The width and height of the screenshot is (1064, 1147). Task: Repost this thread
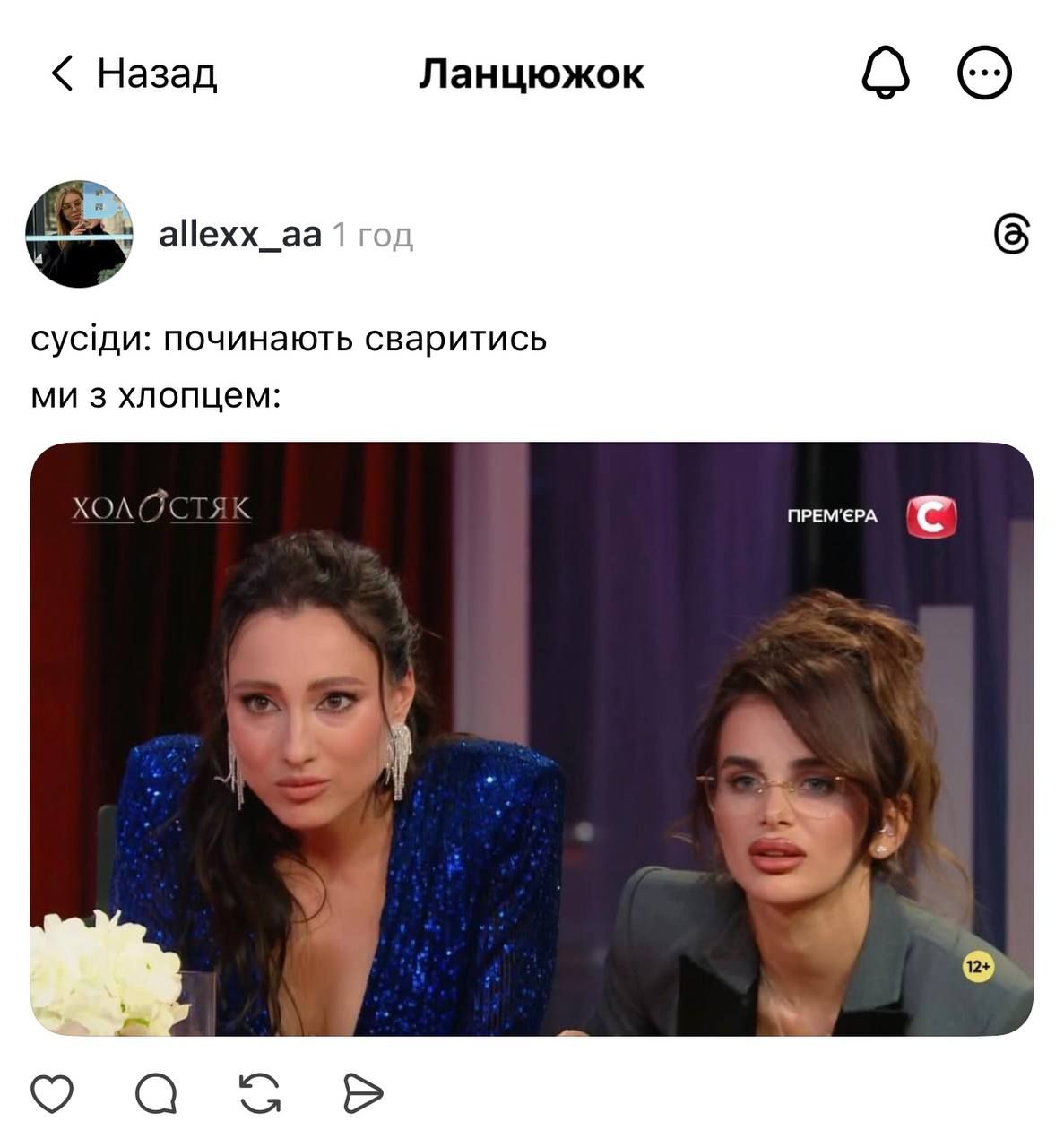[260, 1093]
